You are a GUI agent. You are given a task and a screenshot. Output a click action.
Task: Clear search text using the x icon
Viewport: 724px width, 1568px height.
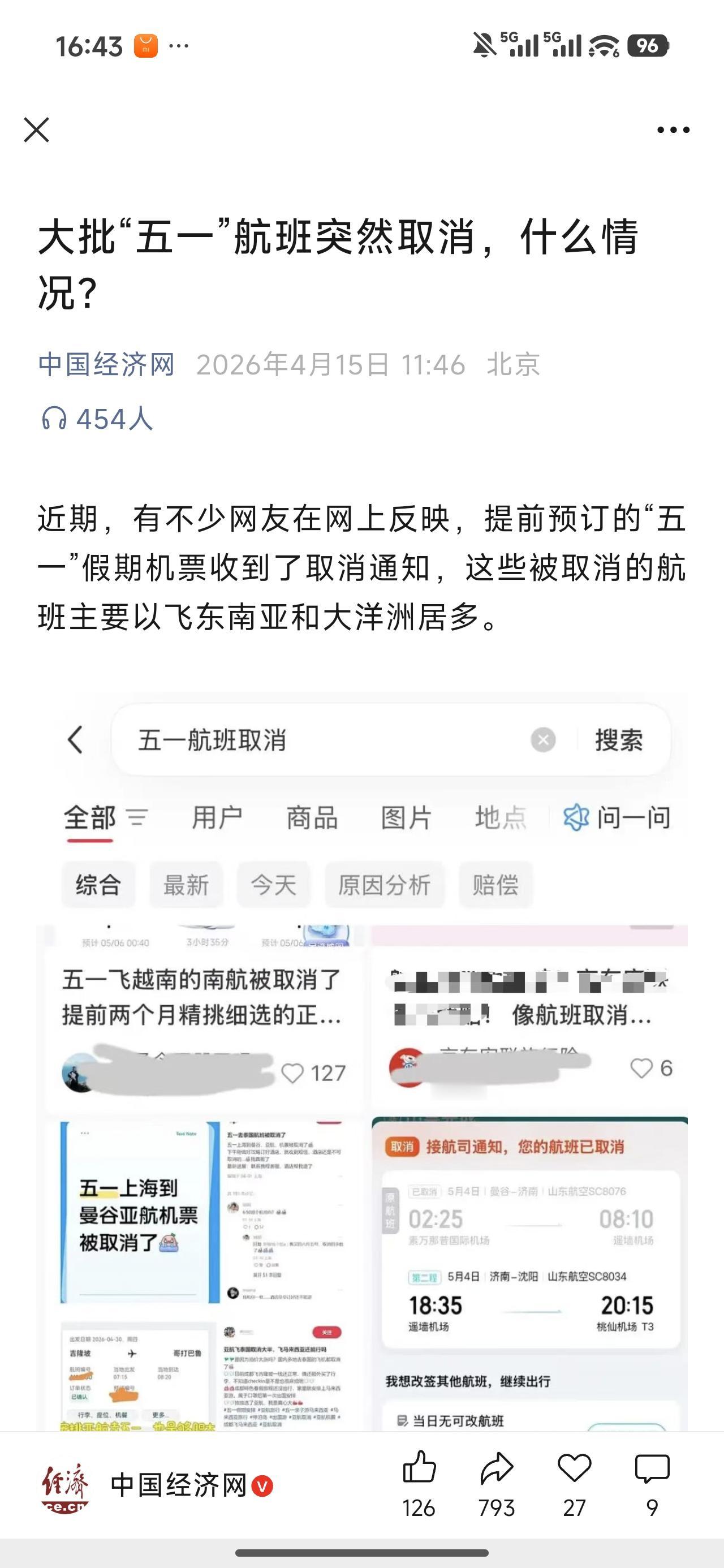542,740
